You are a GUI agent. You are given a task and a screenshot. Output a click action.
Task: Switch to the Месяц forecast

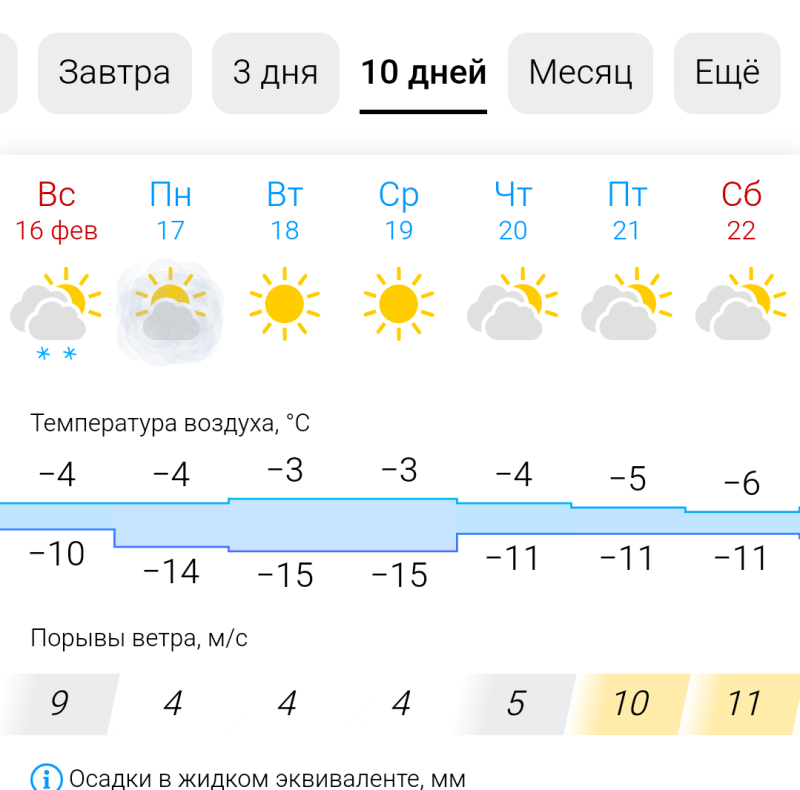[x=580, y=73]
